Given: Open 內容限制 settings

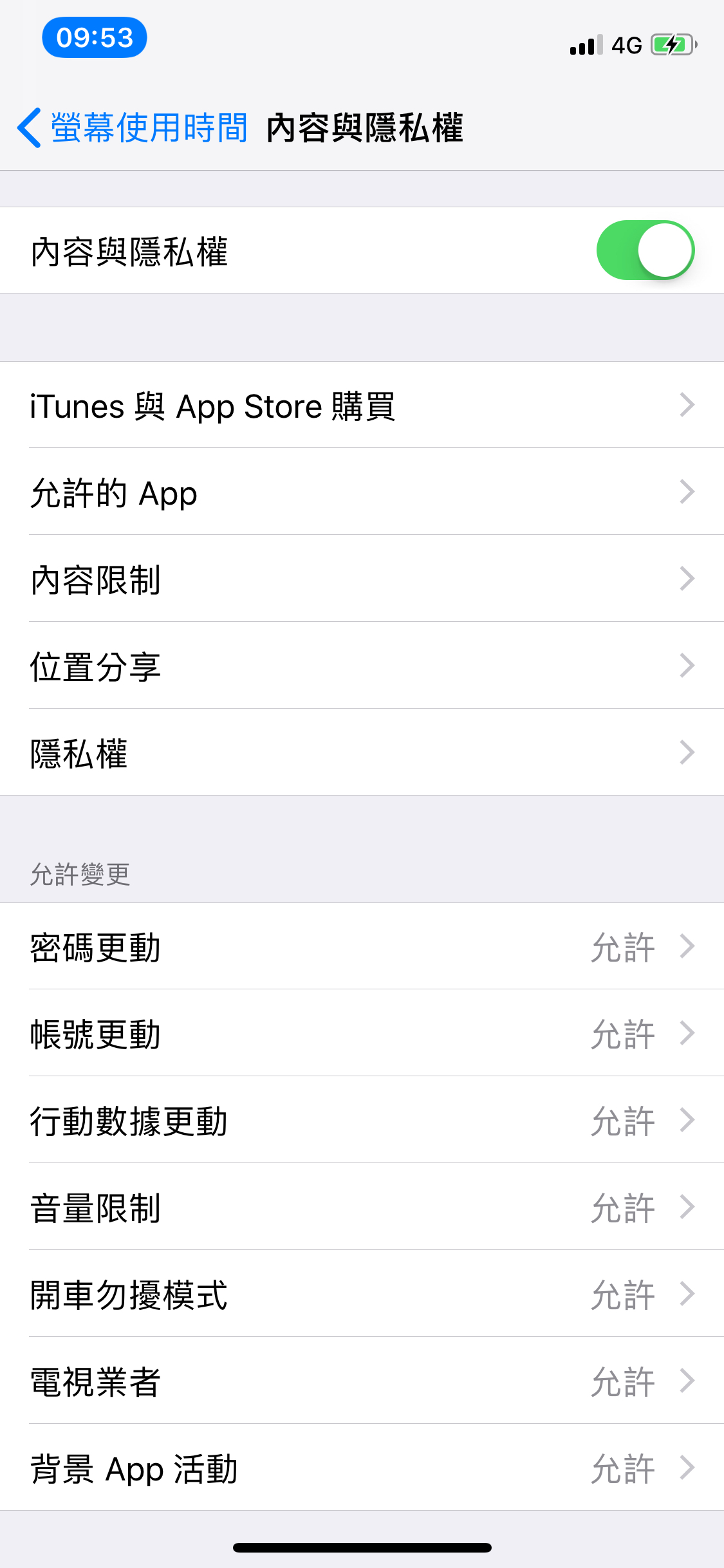Looking at the screenshot, I should (362, 579).
